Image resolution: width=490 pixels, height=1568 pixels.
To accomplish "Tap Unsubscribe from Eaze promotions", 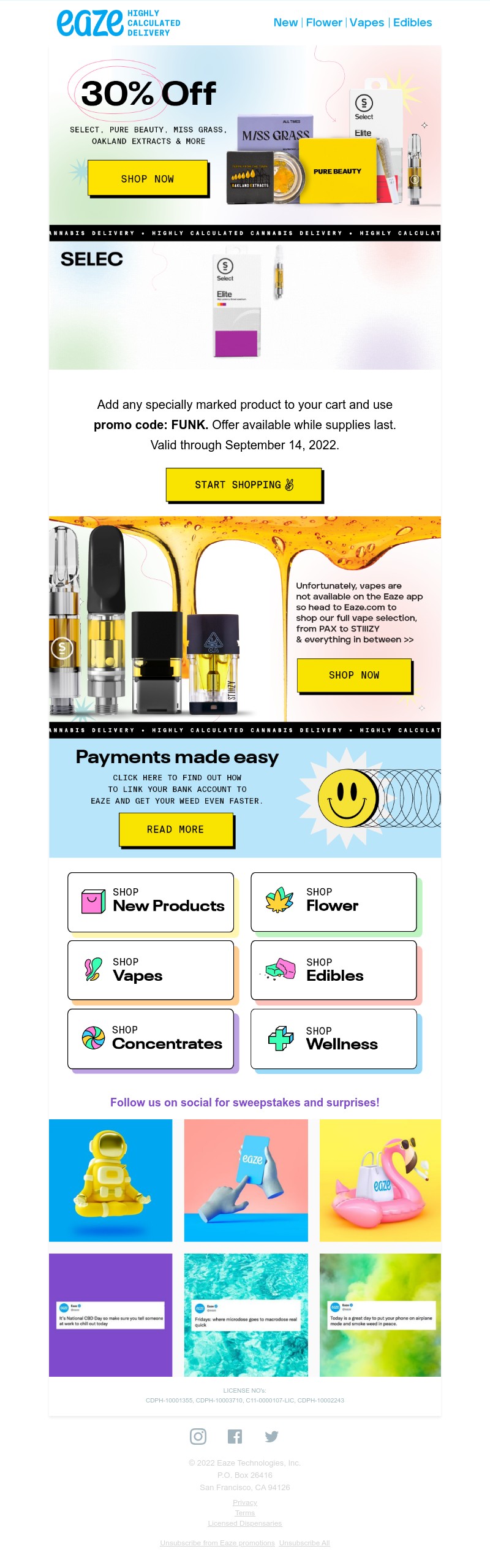I will (x=217, y=1543).
